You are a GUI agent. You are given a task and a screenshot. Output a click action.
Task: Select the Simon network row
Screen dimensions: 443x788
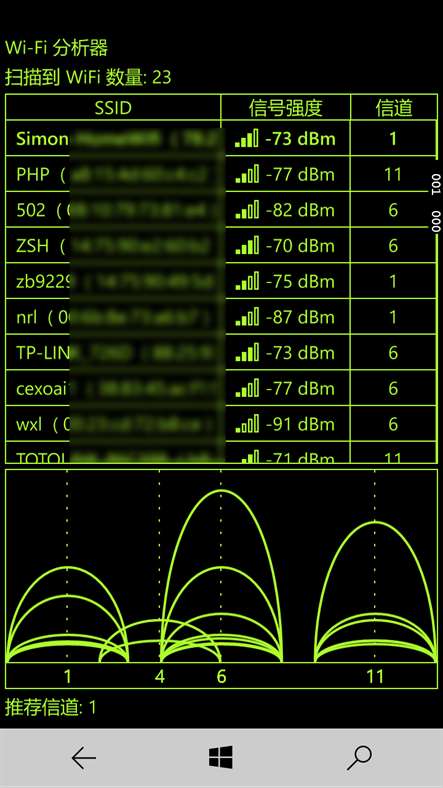(x=221, y=138)
